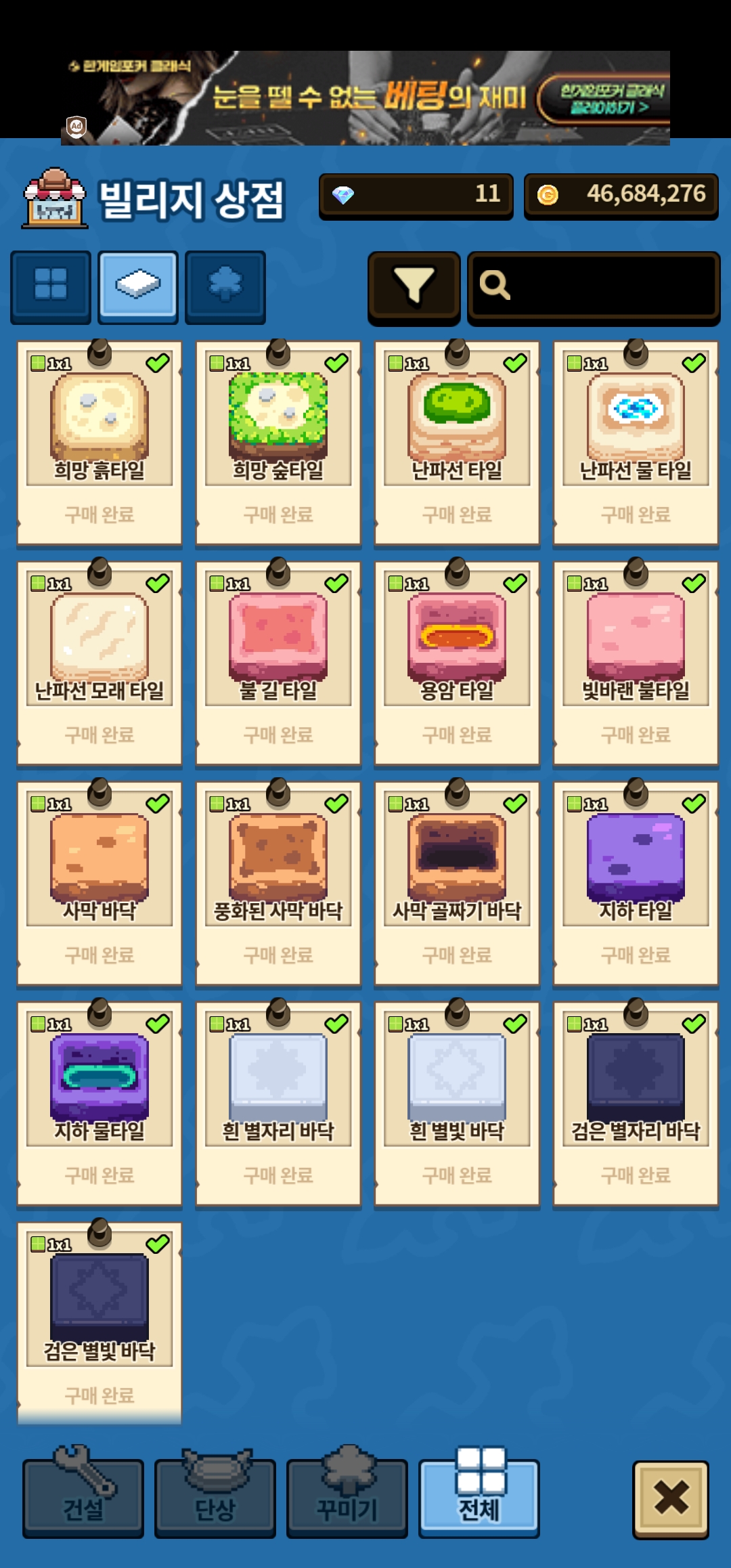The width and height of the screenshot is (731, 1568).
Task: View the 지하 타일 card
Action: (636, 884)
